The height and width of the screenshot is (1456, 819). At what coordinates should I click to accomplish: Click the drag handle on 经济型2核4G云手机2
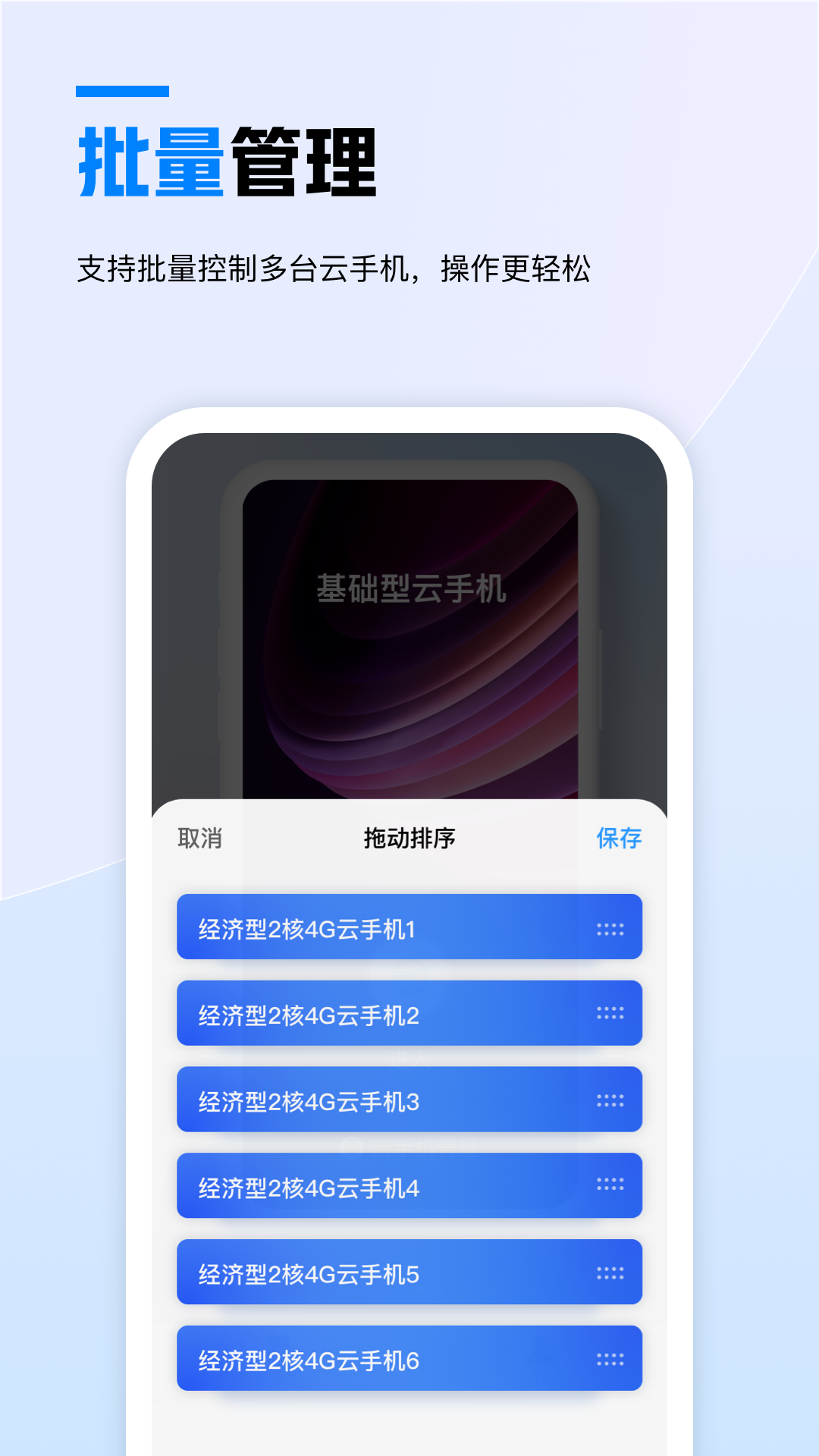click(611, 1012)
